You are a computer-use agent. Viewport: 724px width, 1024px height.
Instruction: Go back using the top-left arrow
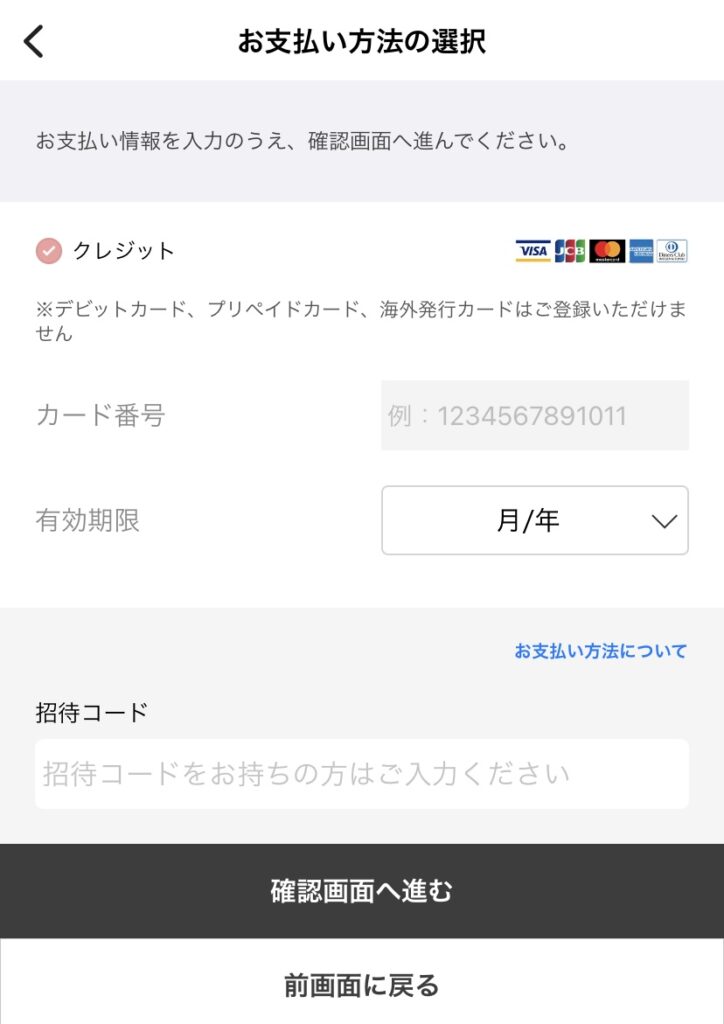coord(34,41)
